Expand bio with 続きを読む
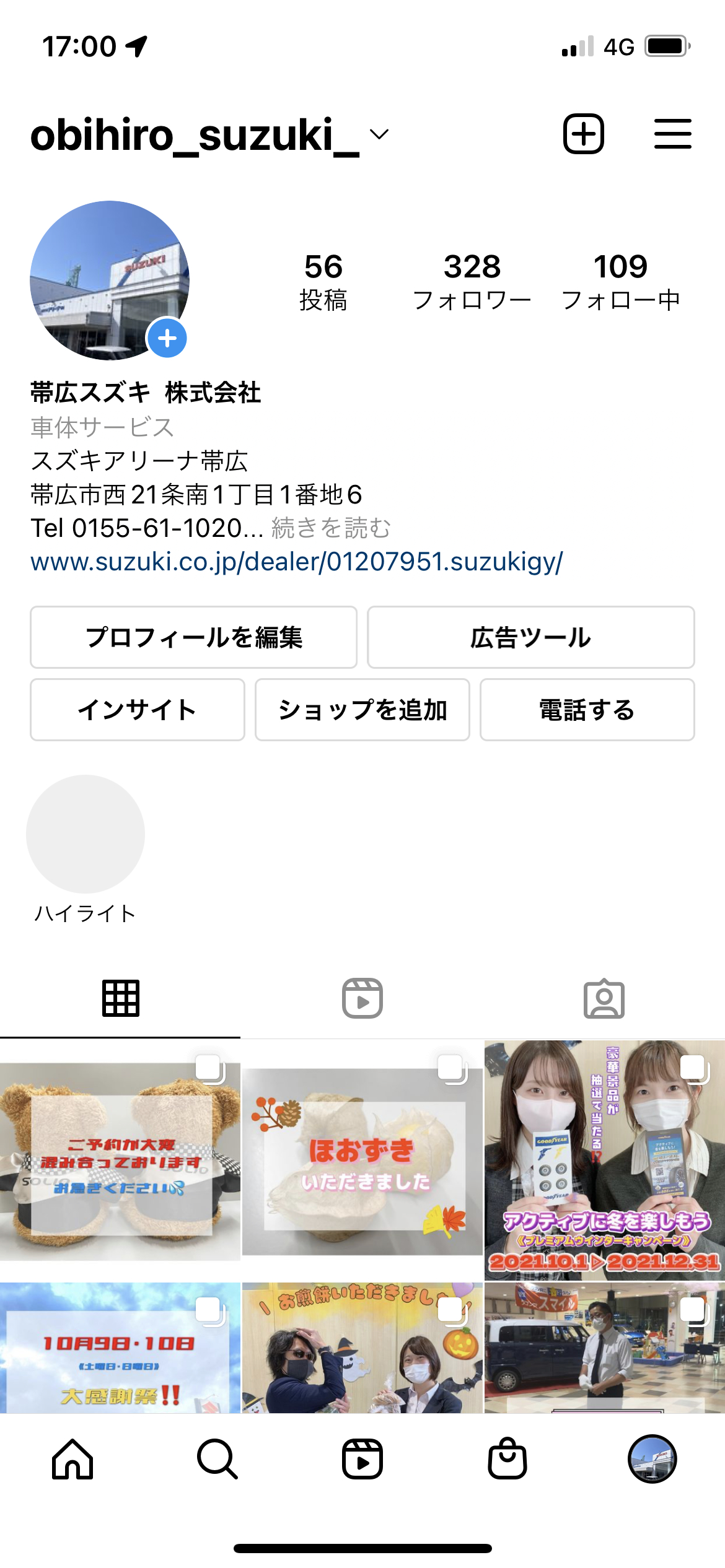725x1568 pixels. [331, 528]
